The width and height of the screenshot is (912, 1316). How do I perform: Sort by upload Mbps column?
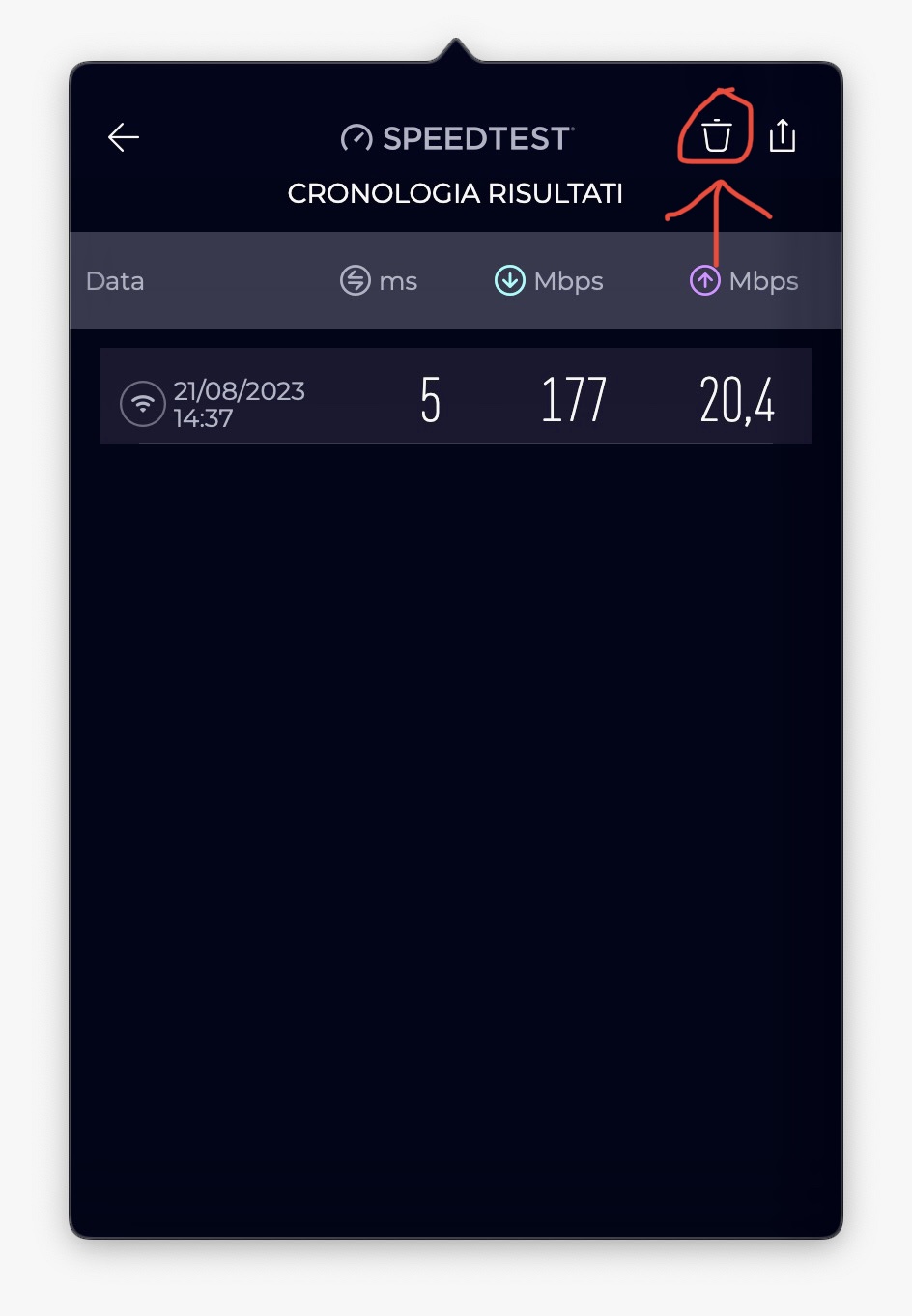[x=744, y=281]
